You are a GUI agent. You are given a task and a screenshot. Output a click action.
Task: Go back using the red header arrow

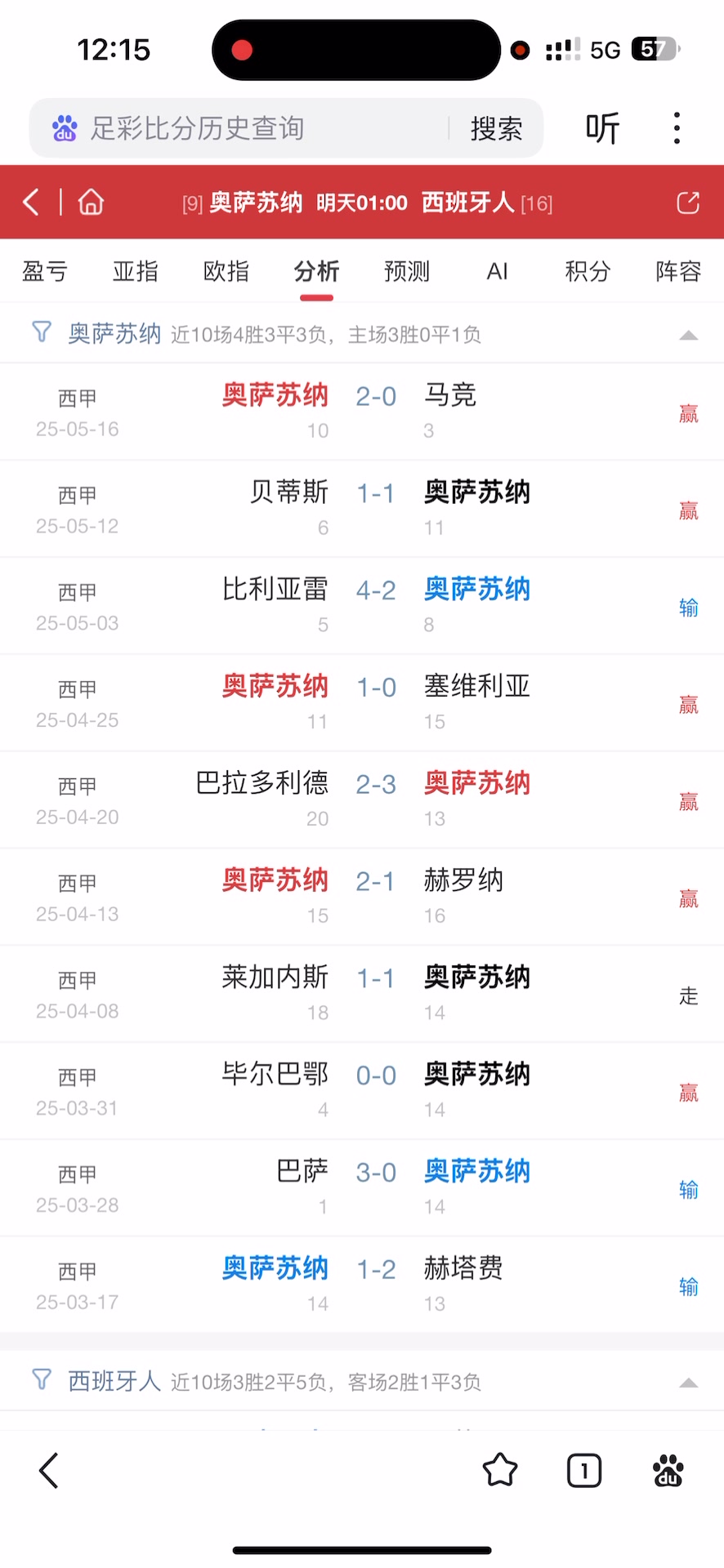coord(31,202)
